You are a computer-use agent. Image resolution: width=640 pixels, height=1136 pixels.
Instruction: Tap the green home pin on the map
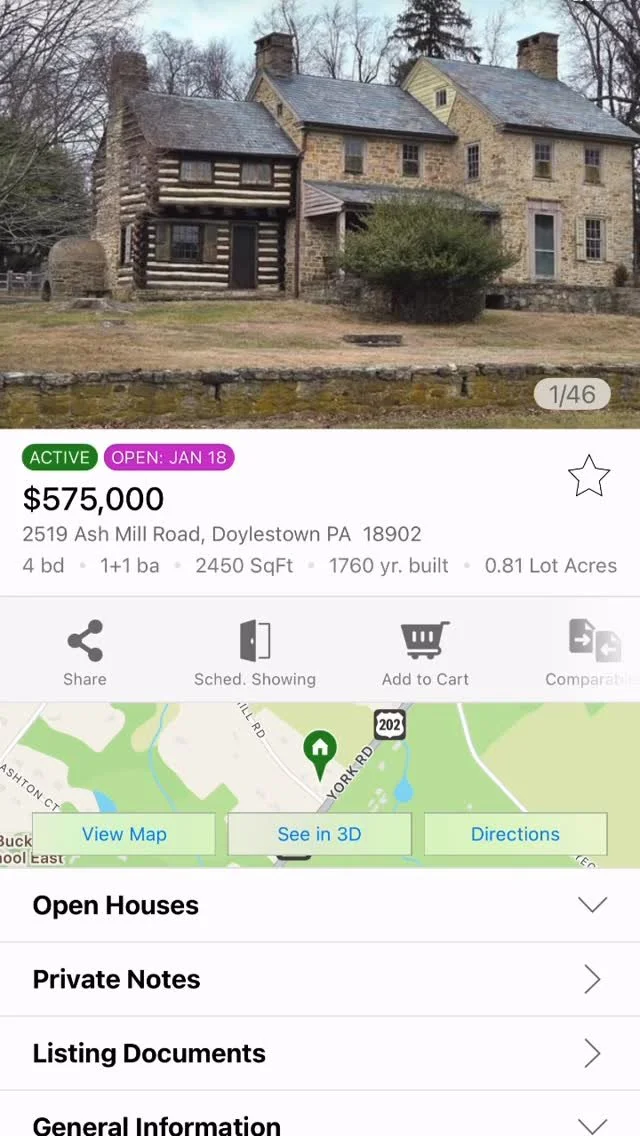click(x=320, y=752)
